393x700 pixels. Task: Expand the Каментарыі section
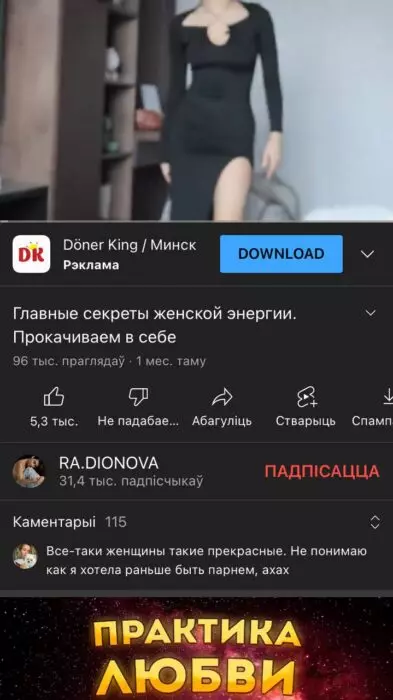(x=196, y=522)
